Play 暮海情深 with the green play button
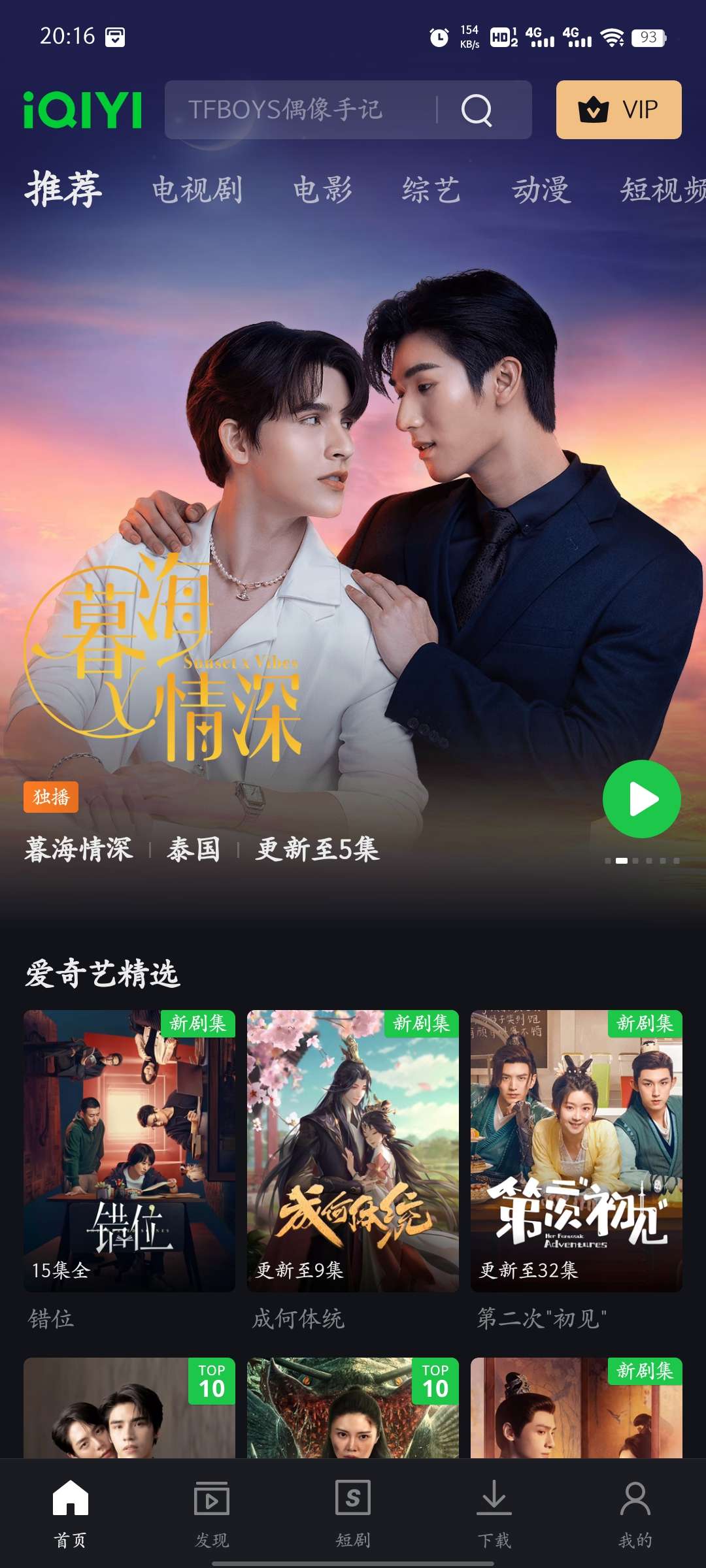Viewport: 706px width, 1568px height. [641, 798]
